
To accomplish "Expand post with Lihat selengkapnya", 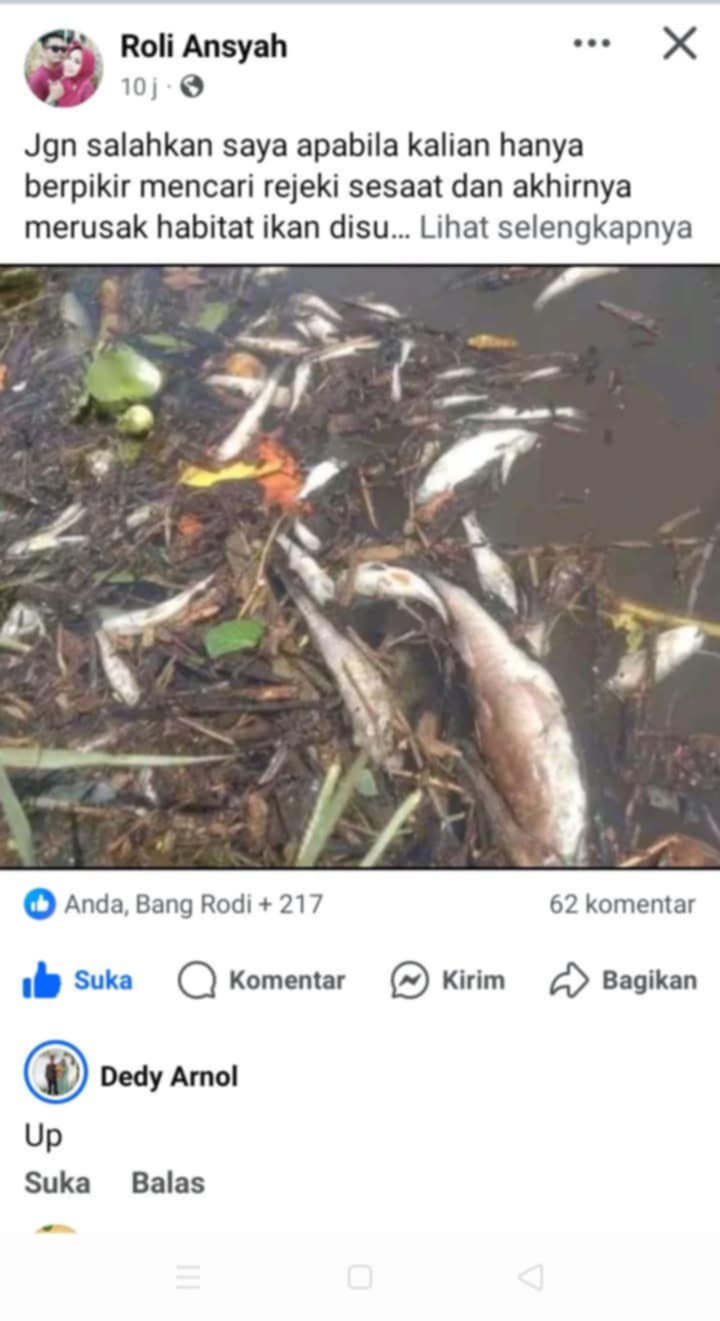I will 555,228.
